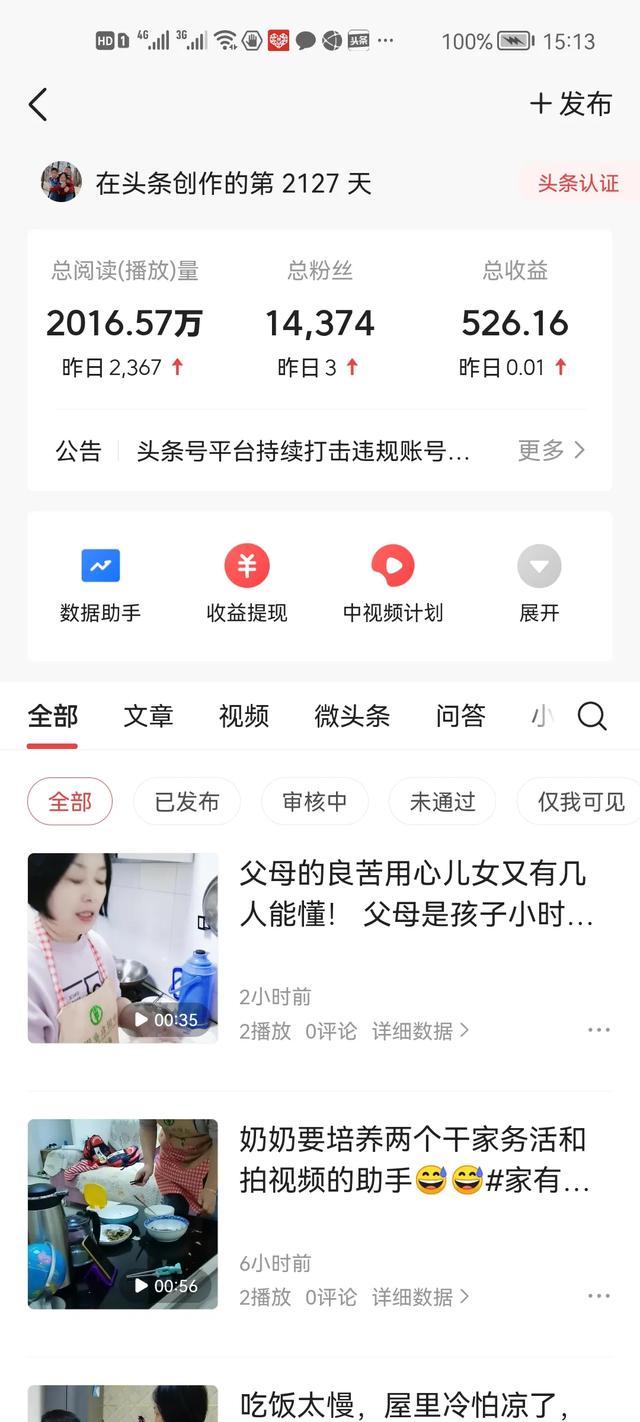
Task: Switch to the 文章 tab
Action: pyautogui.click(x=148, y=716)
